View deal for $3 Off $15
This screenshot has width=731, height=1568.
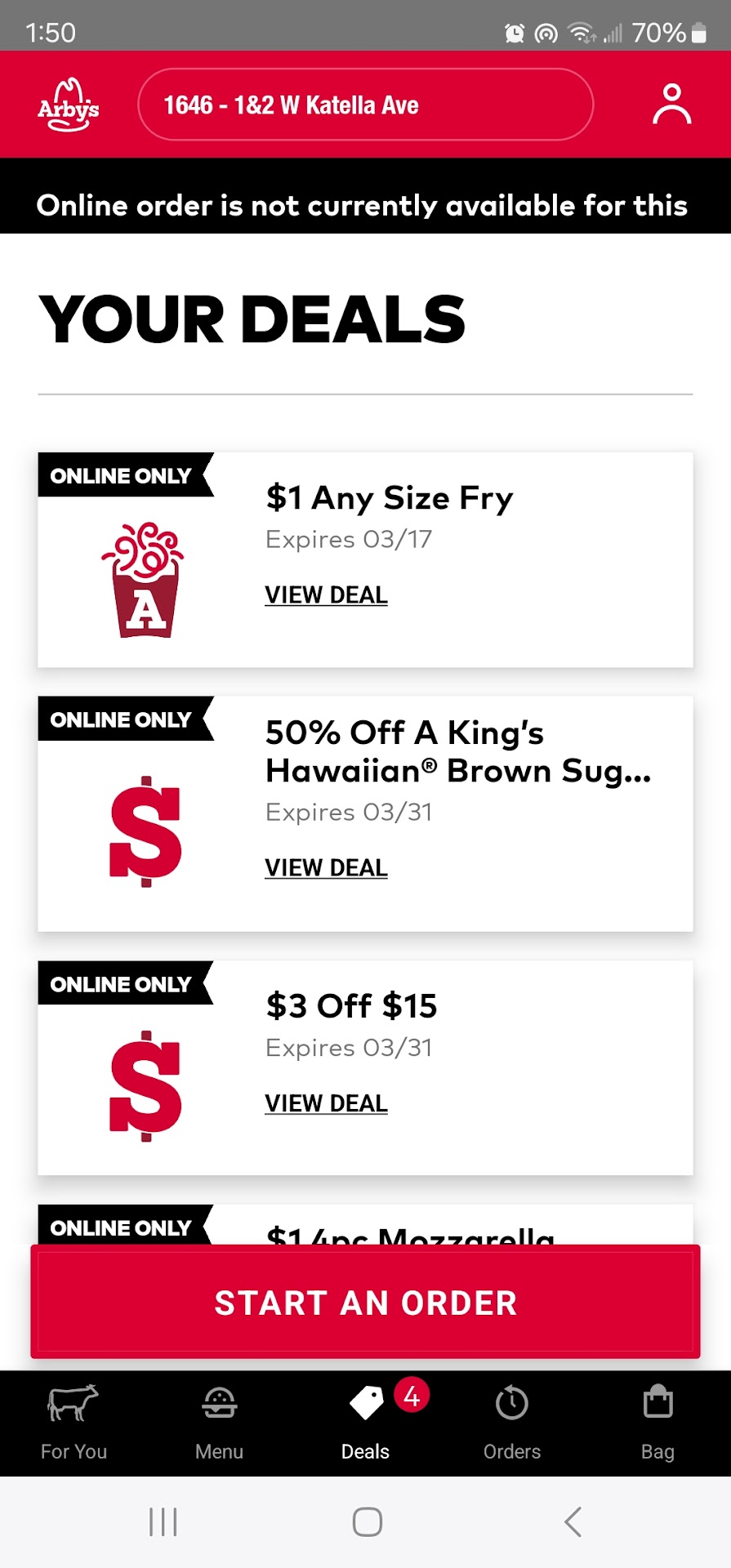coord(326,1103)
